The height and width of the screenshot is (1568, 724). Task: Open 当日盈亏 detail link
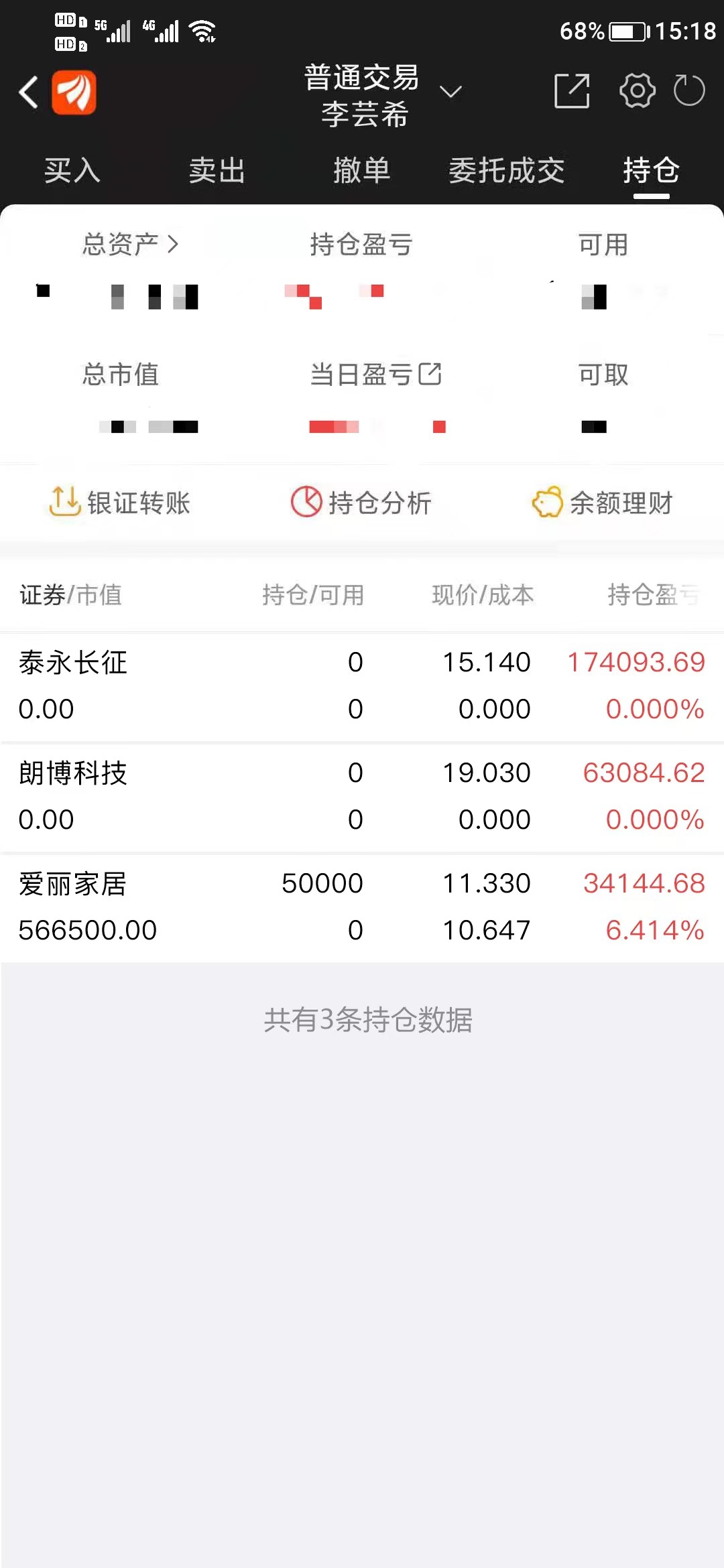(x=375, y=374)
